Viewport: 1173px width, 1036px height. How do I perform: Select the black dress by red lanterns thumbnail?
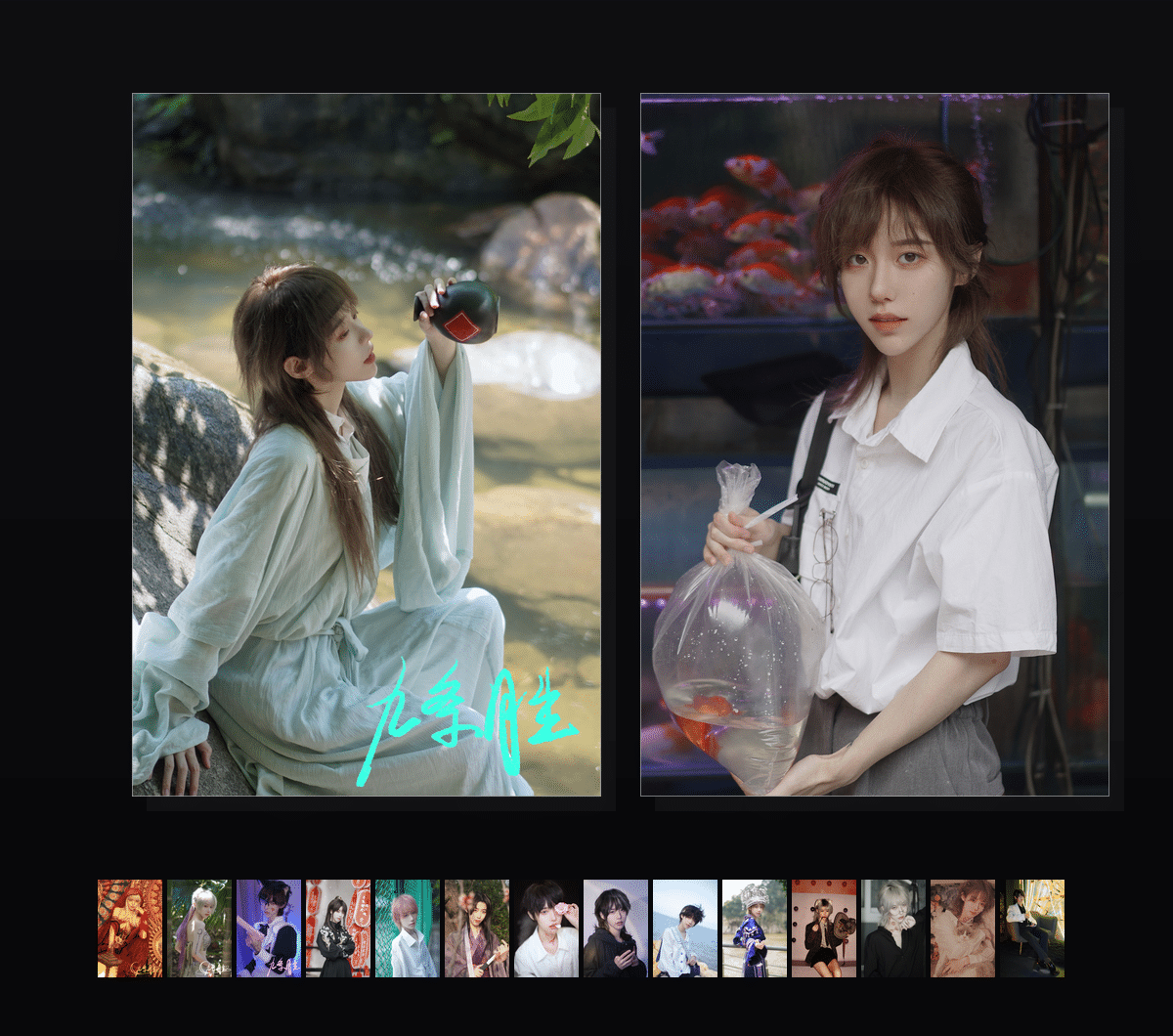[338, 928]
